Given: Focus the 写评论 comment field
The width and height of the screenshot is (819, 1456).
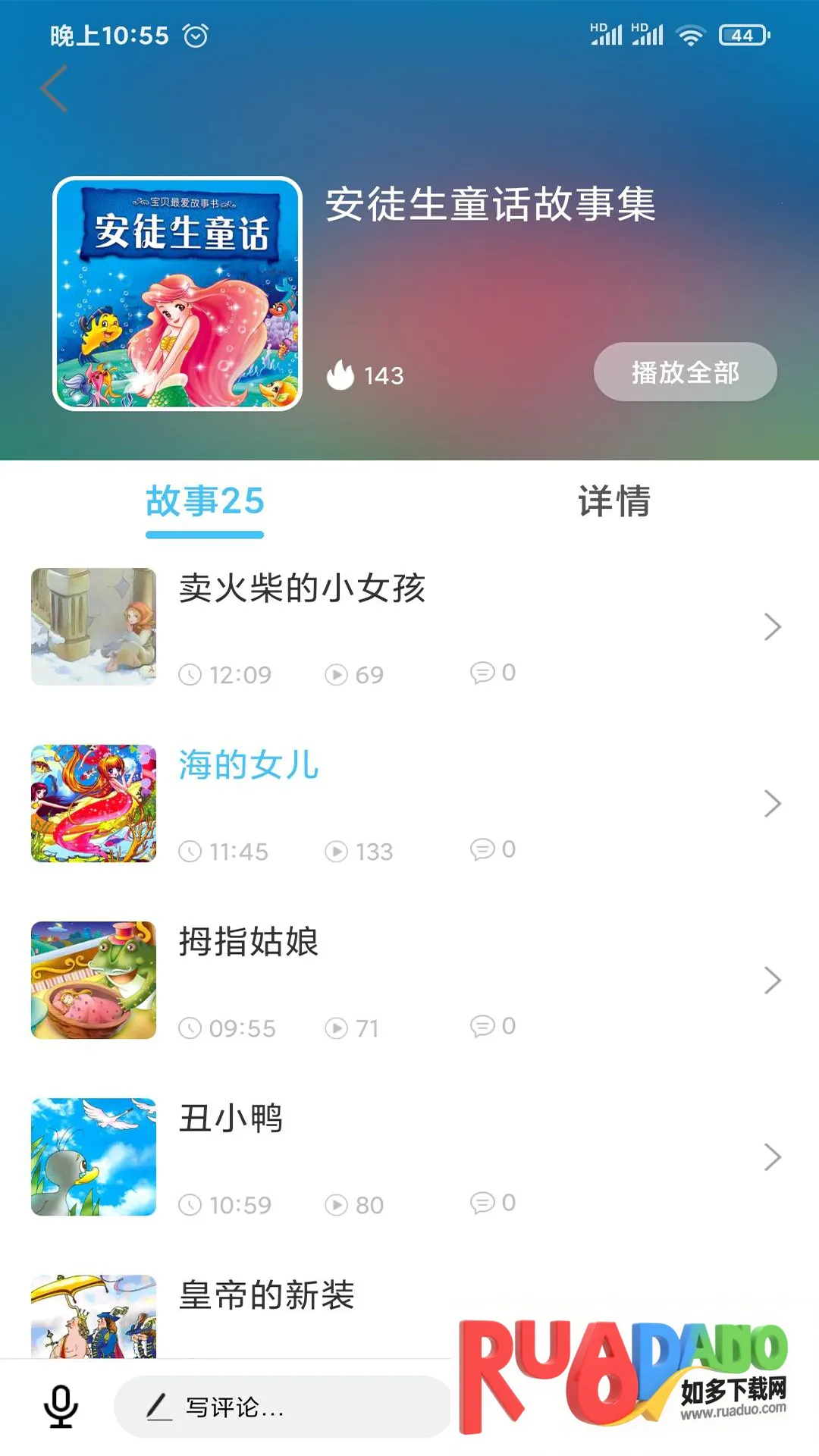Looking at the screenshot, I should [282, 1407].
